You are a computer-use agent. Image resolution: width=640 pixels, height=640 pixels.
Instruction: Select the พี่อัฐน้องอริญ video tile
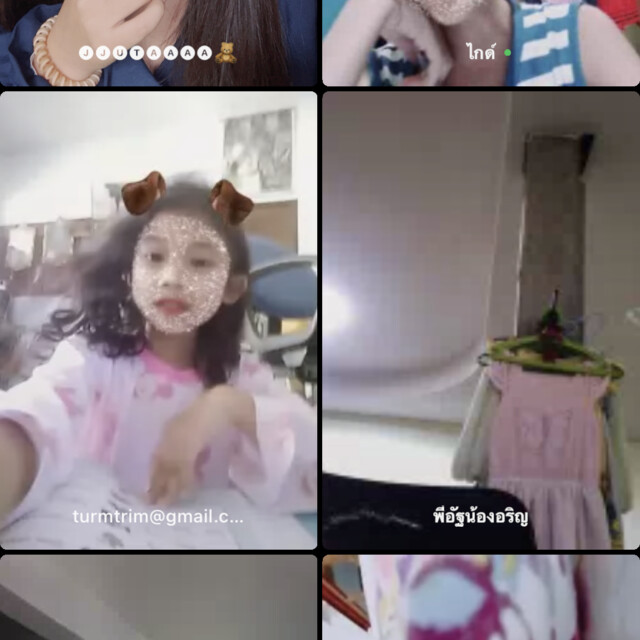480,320
